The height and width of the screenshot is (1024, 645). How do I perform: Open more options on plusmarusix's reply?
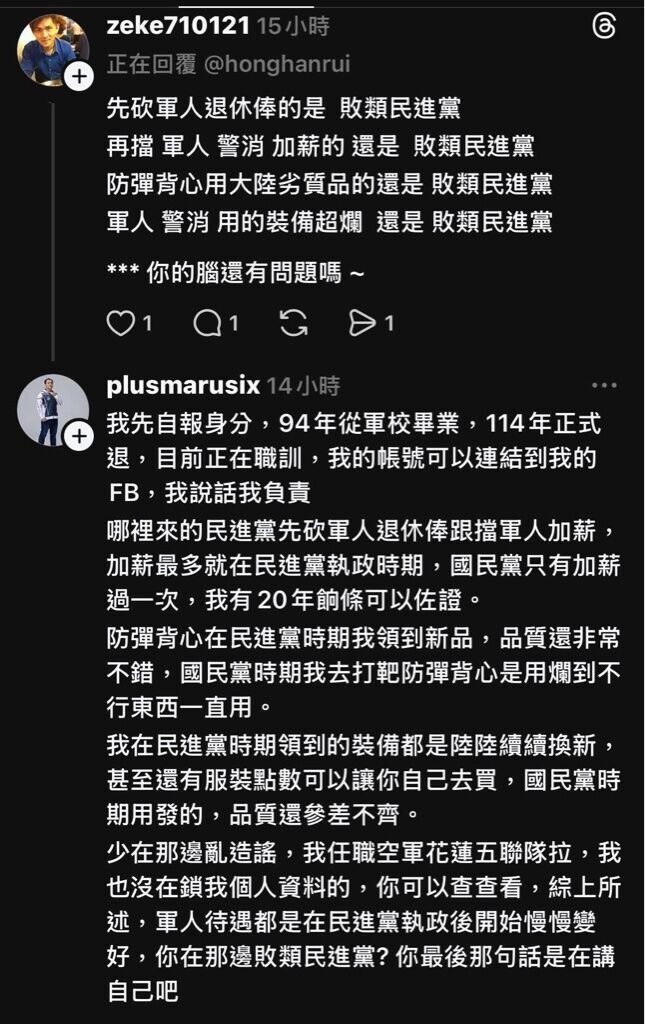pyautogui.click(x=604, y=386)
